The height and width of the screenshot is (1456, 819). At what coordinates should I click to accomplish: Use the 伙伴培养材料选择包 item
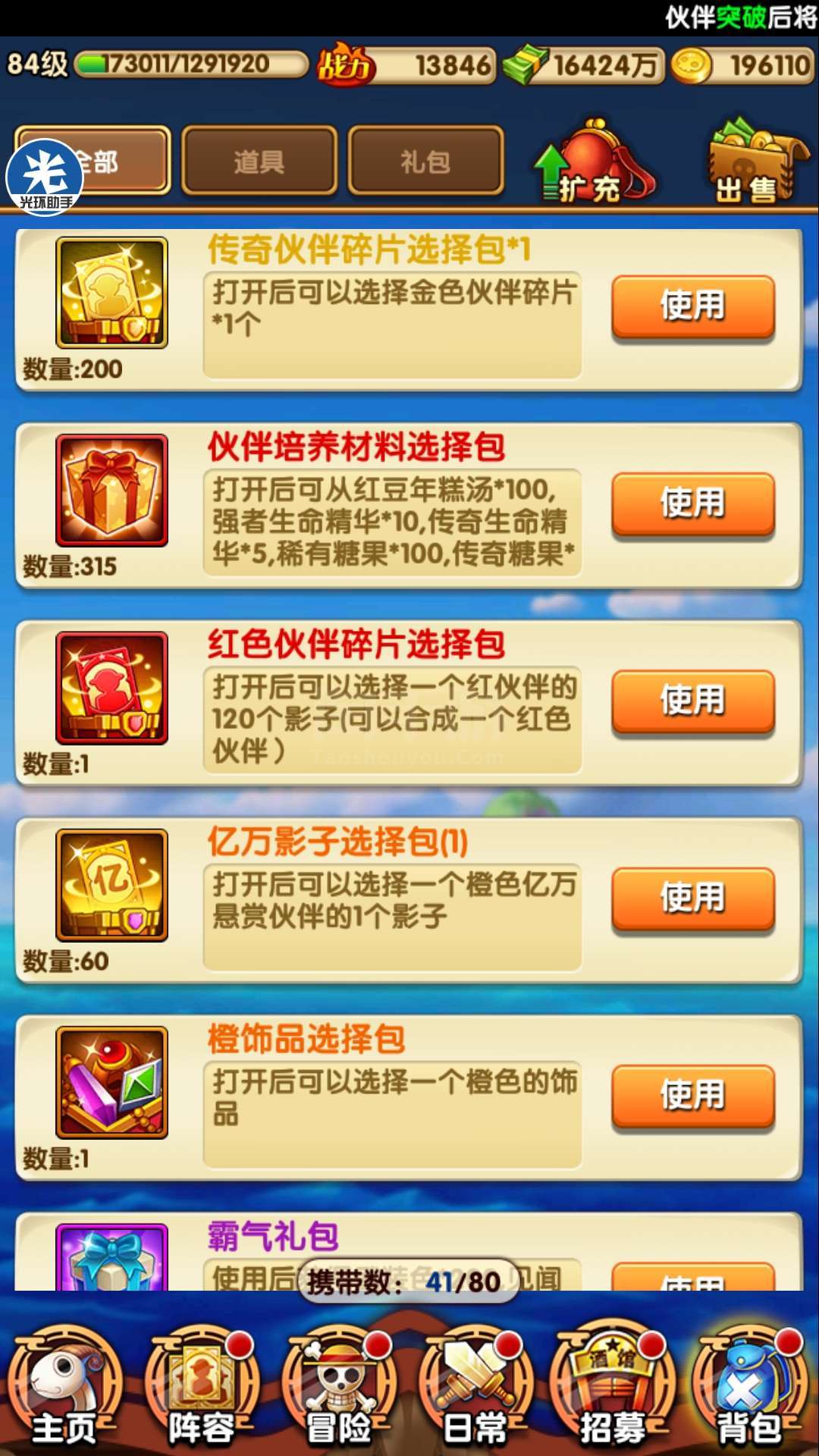click(693, 504)
